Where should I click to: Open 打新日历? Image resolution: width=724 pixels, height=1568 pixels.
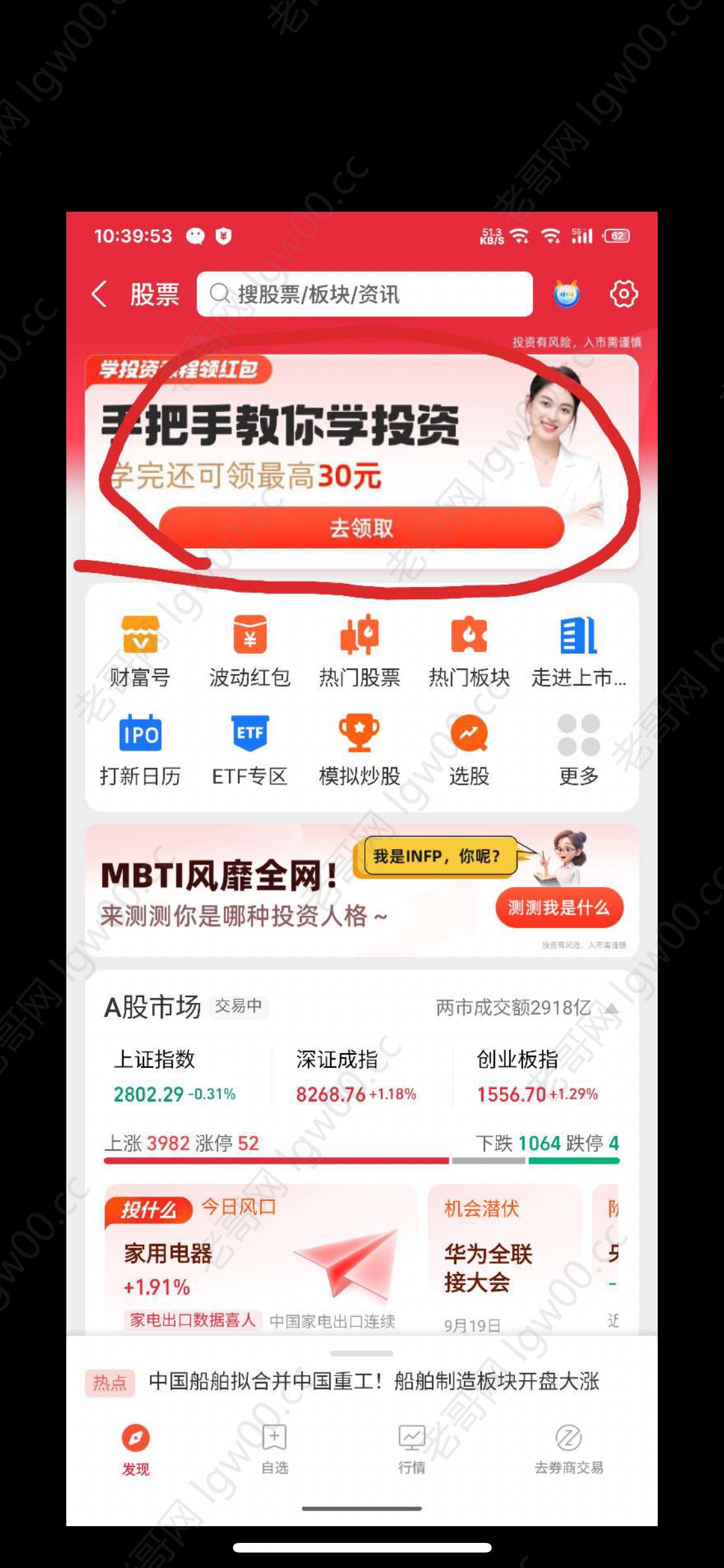140,750
